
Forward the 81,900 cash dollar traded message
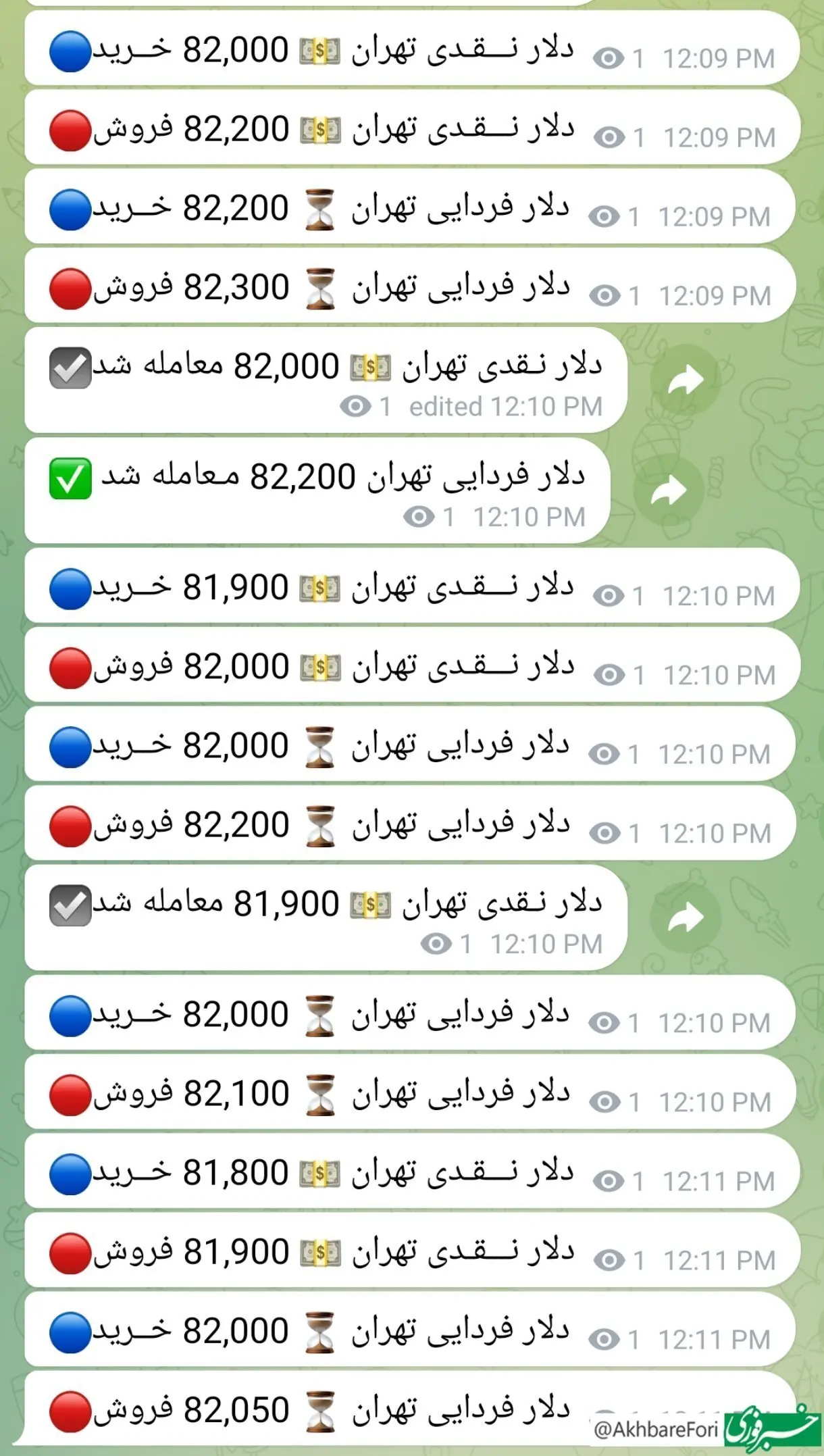685,918
